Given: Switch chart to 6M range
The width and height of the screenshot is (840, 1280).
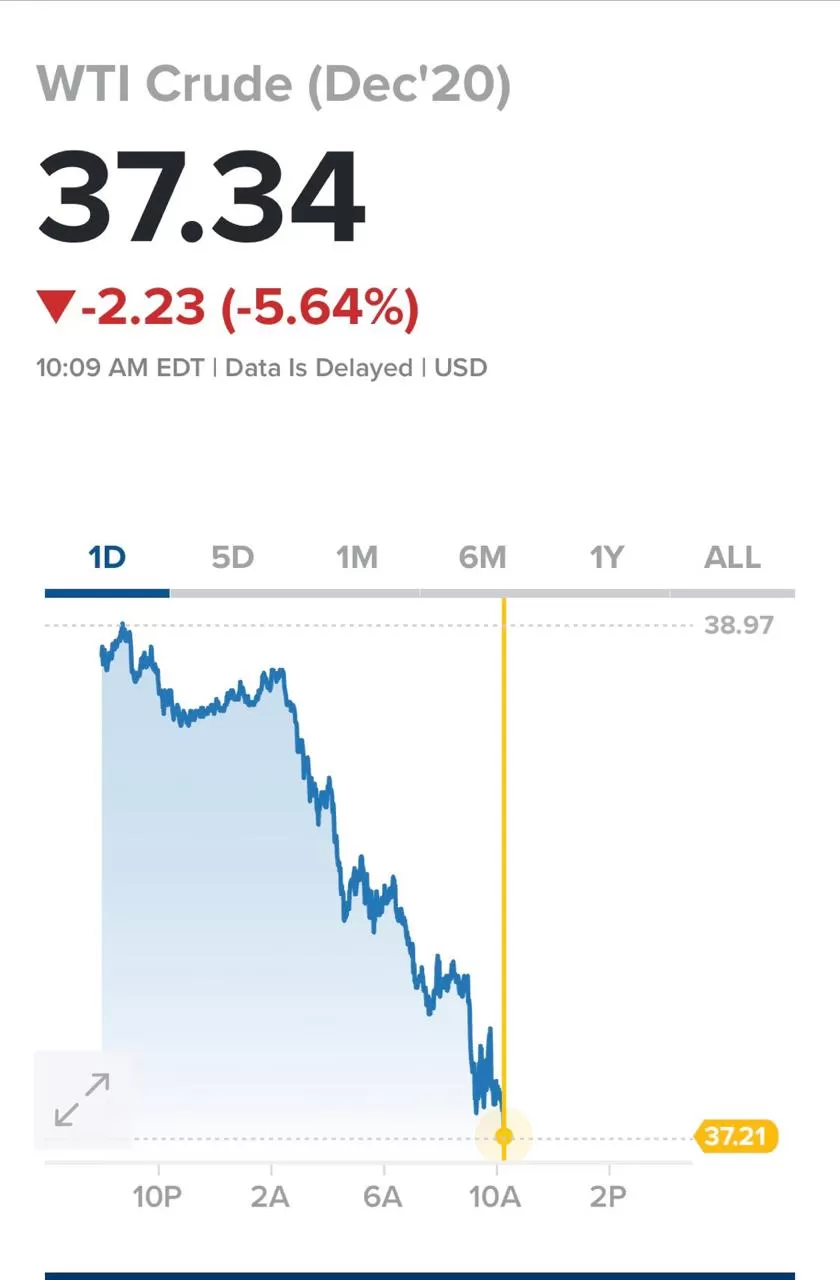Looking at the screenshot, I should pyautogui.click(x=482, y=557).
